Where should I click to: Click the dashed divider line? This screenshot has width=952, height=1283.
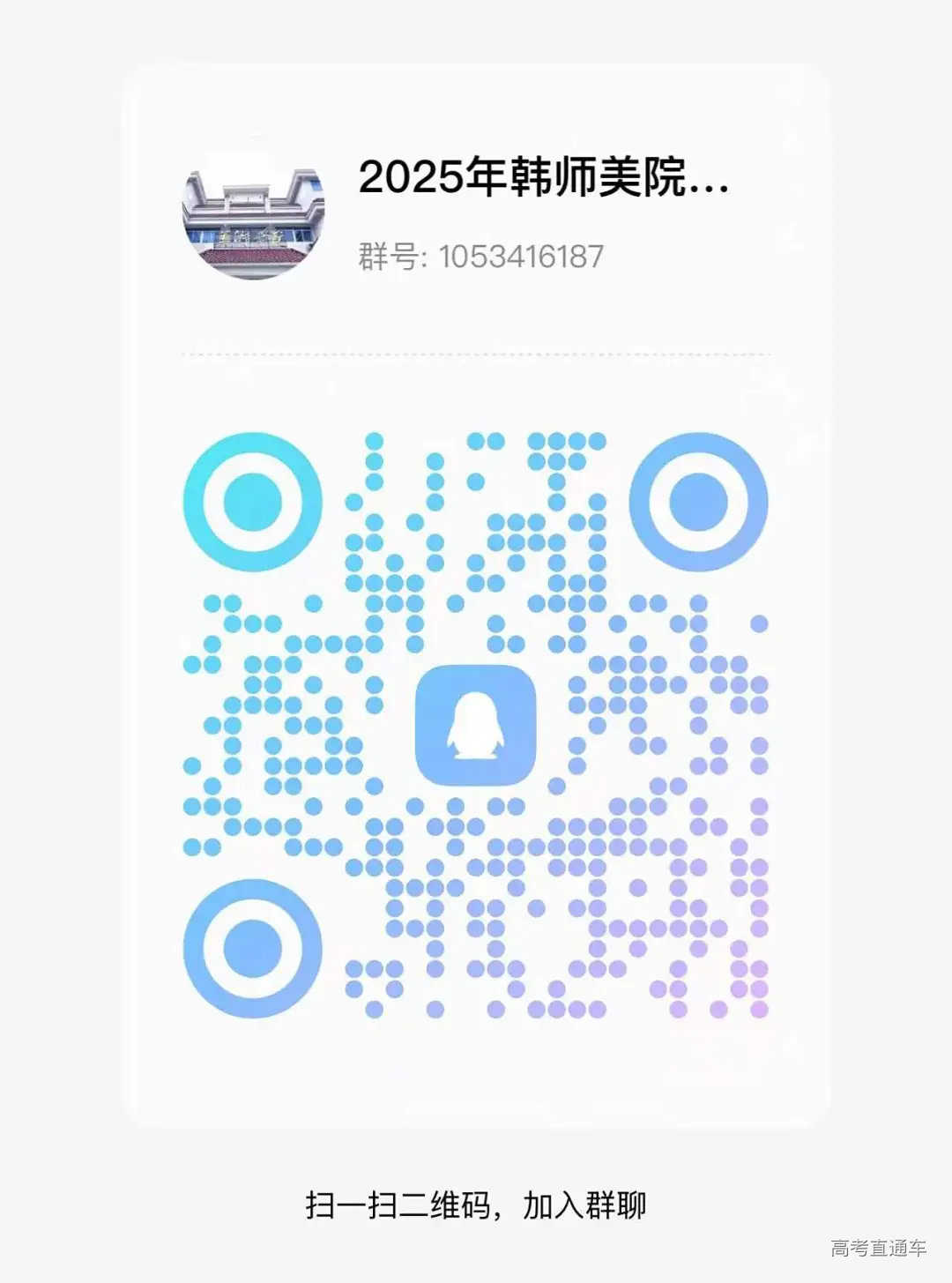coord(476,353)
